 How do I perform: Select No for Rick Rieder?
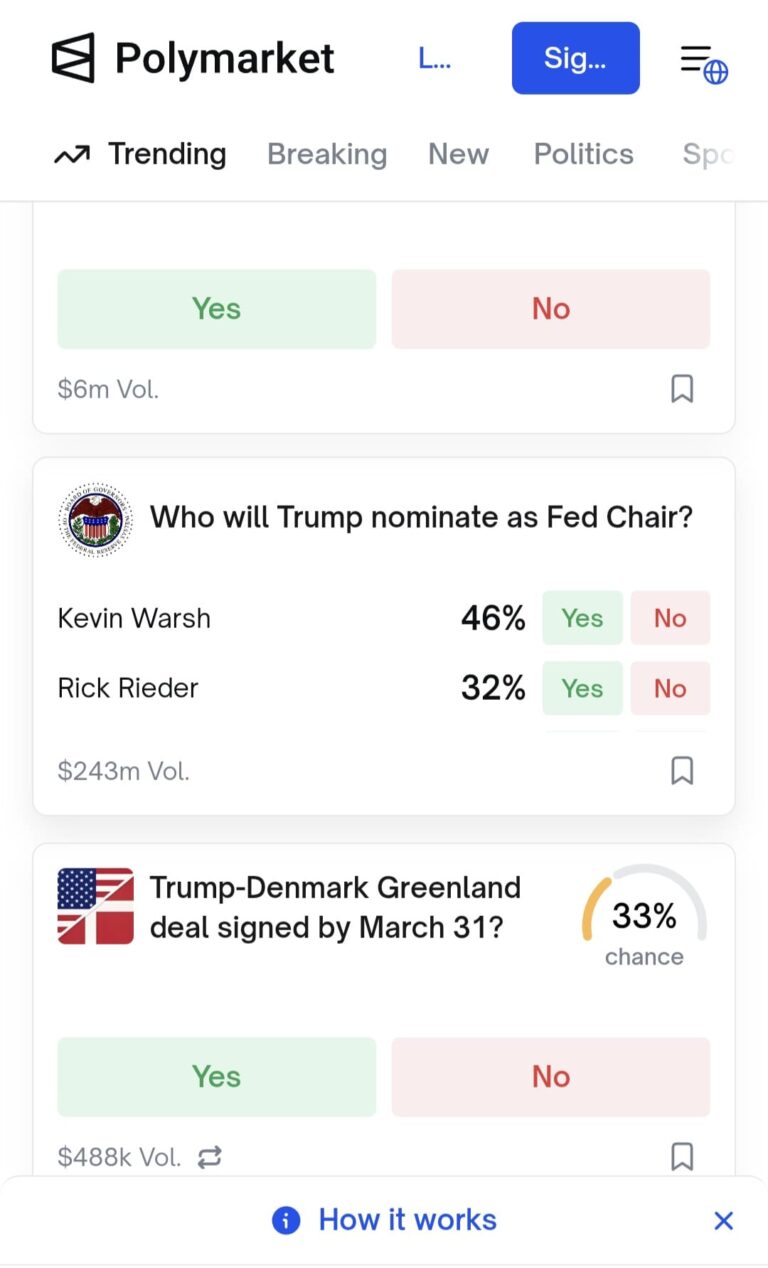(670, 688)
